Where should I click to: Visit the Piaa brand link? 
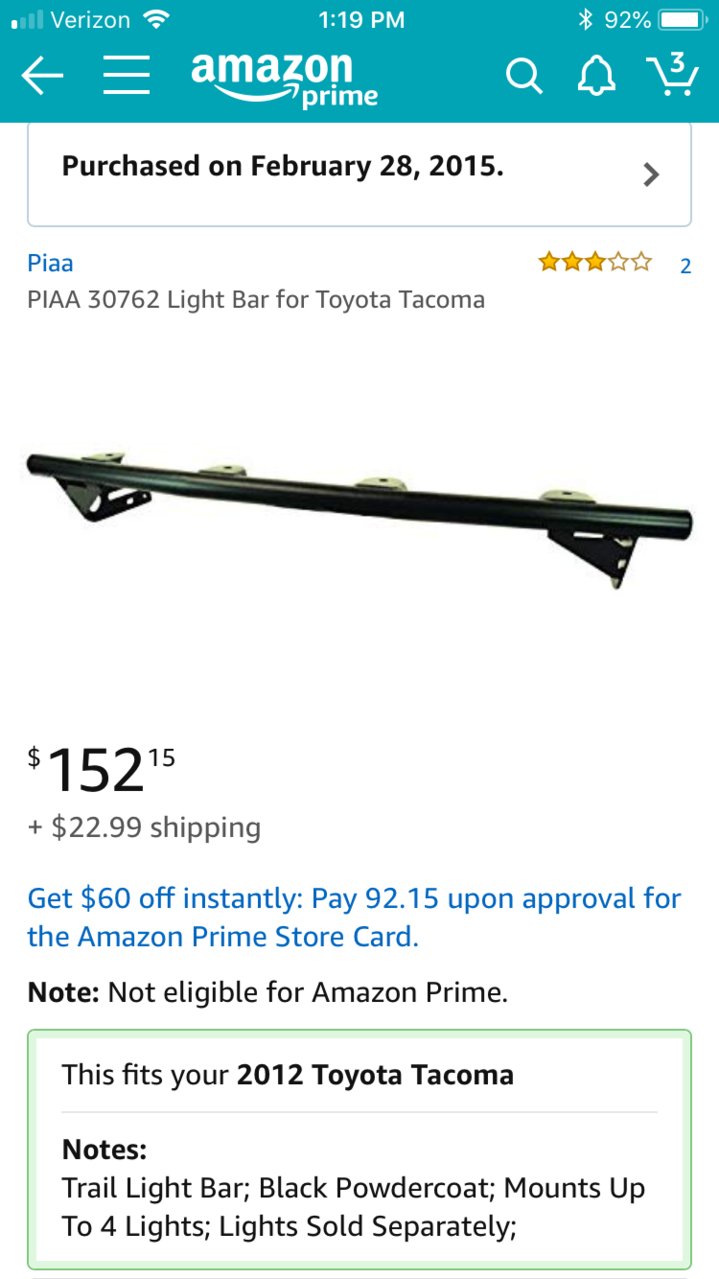click(x=50, y=263)
